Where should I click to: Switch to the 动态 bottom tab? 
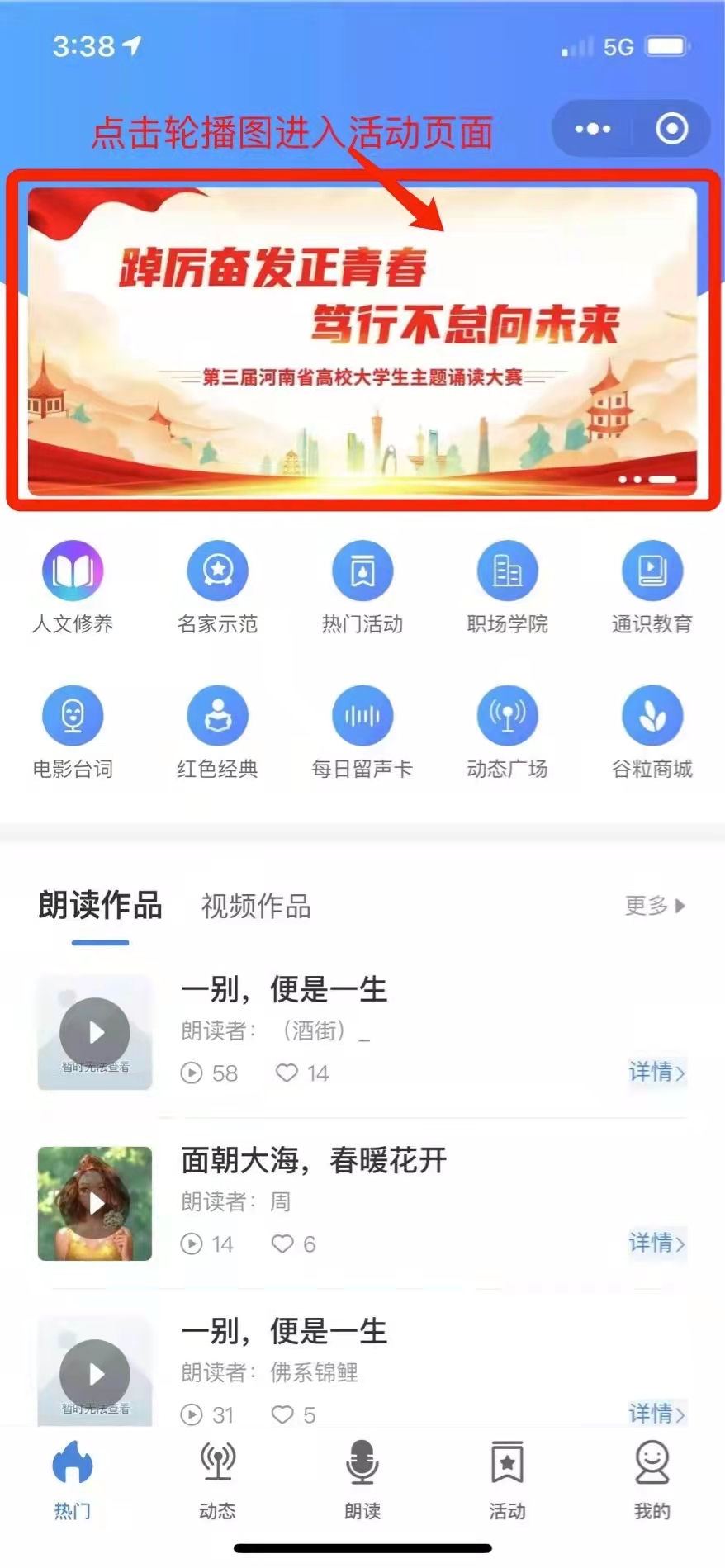coord(217,1480)
